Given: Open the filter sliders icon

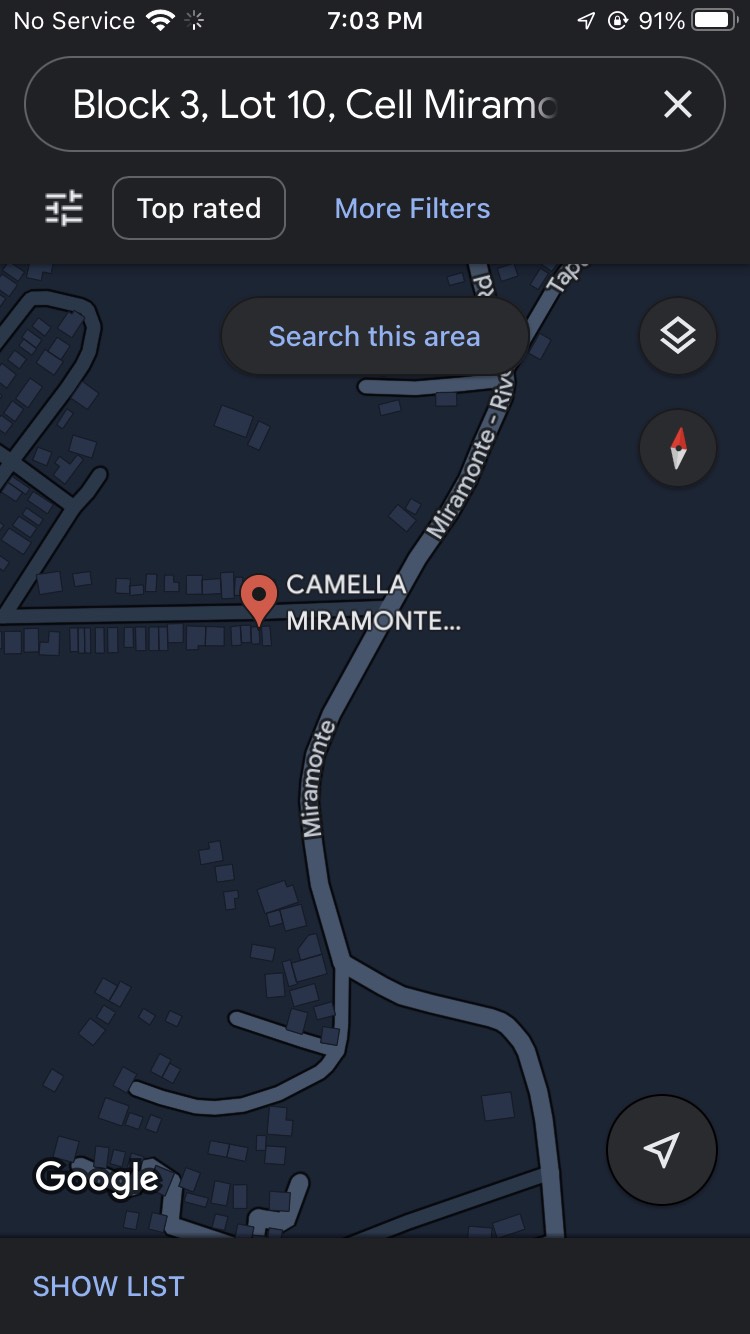Looking at the screenshot, I should [65, 208].
